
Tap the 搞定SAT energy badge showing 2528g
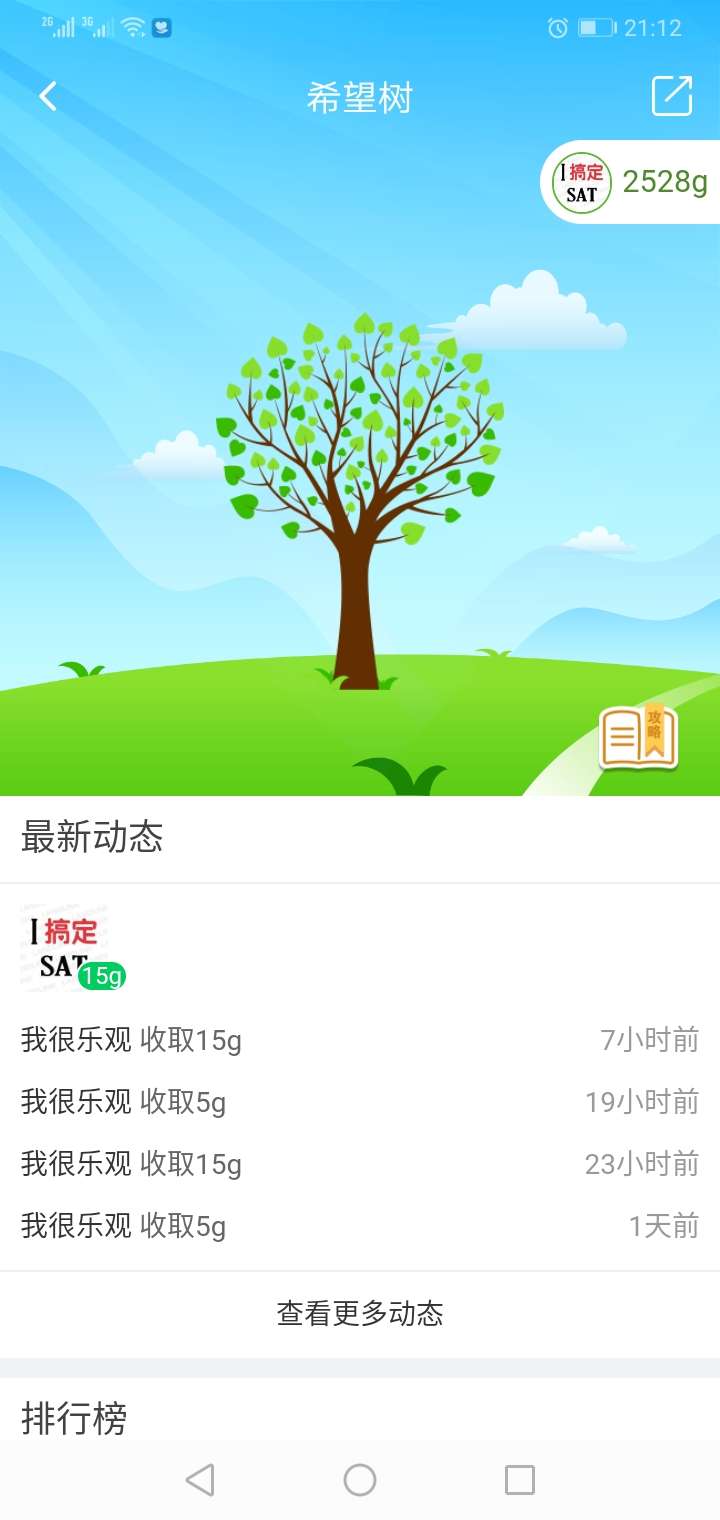[x=630, y=182]
